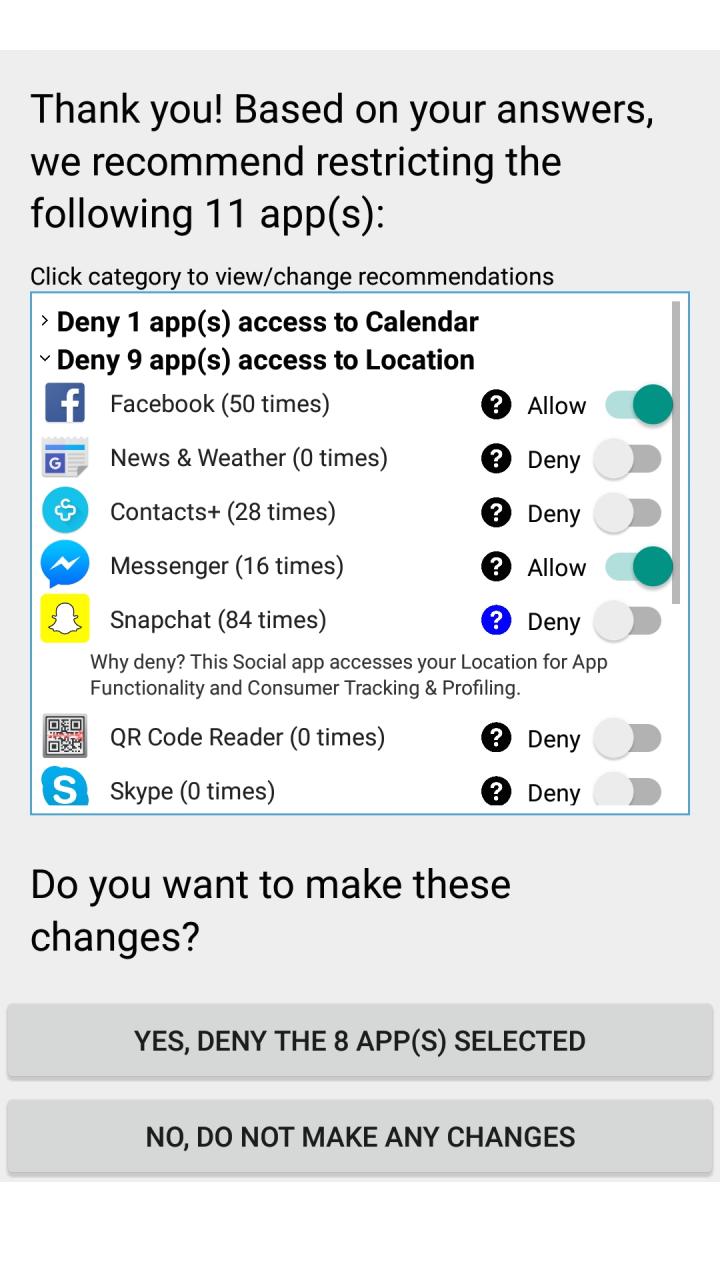720x1280 pixels.
Task: Click the Skype app icon
Action: 65,789
